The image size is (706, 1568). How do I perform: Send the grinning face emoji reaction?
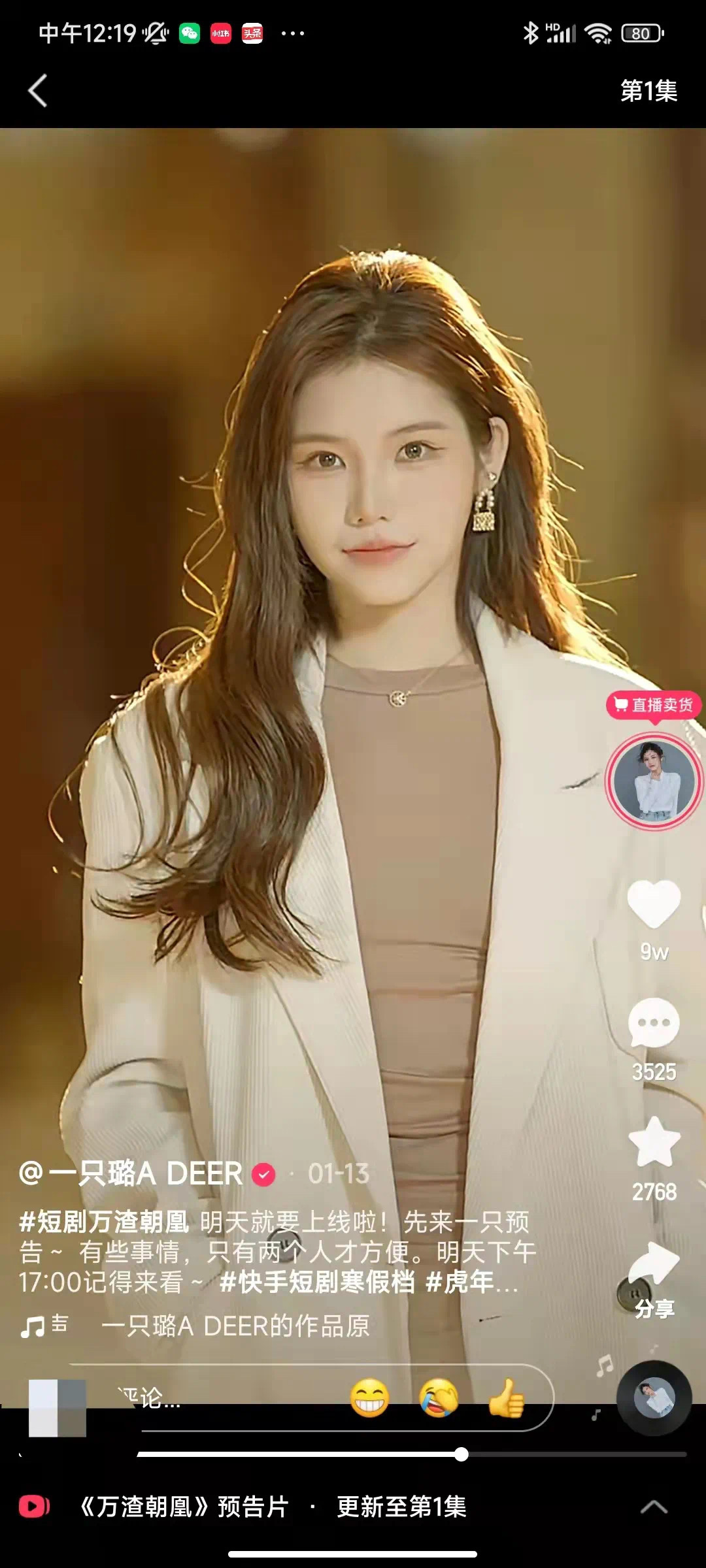click(369, 1398)
